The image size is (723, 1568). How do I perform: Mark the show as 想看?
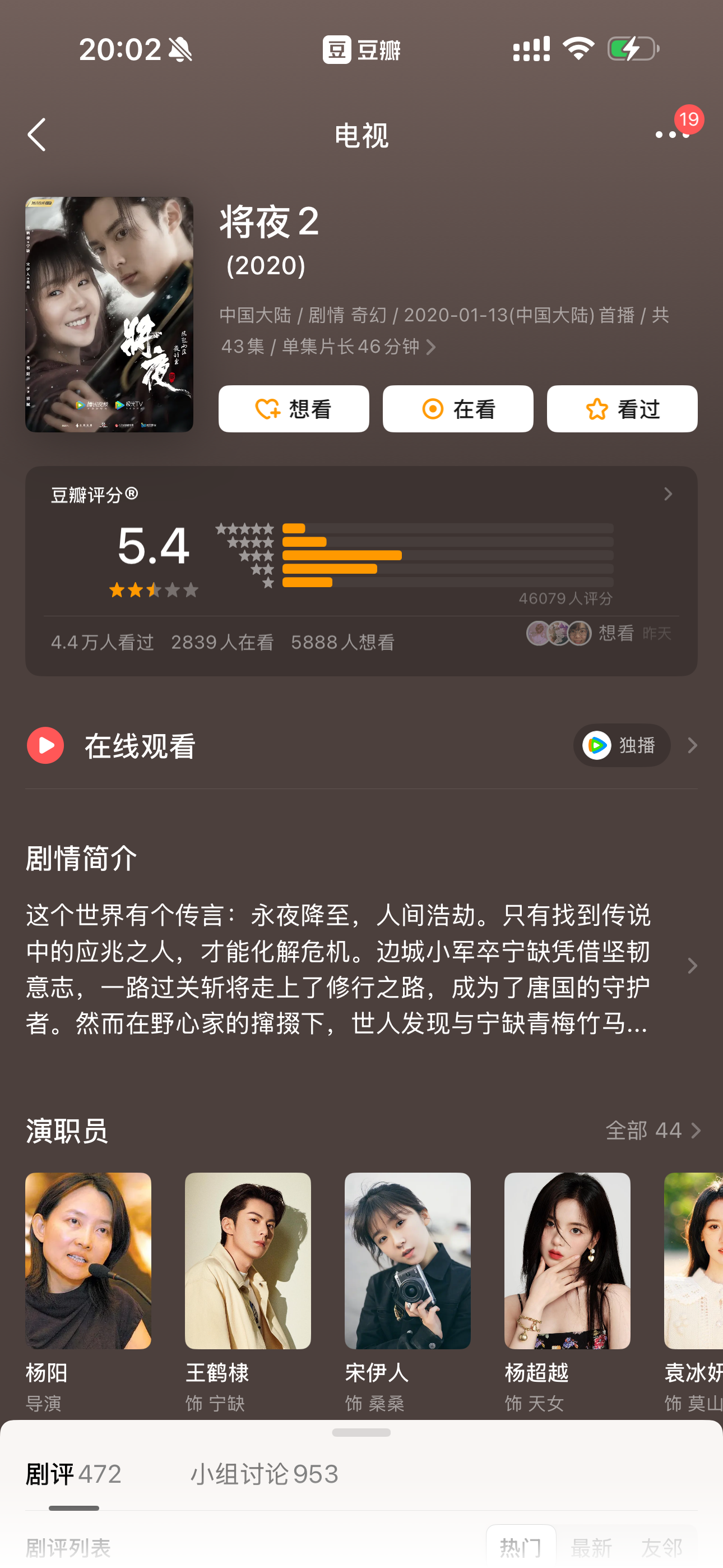coord(293,409)
